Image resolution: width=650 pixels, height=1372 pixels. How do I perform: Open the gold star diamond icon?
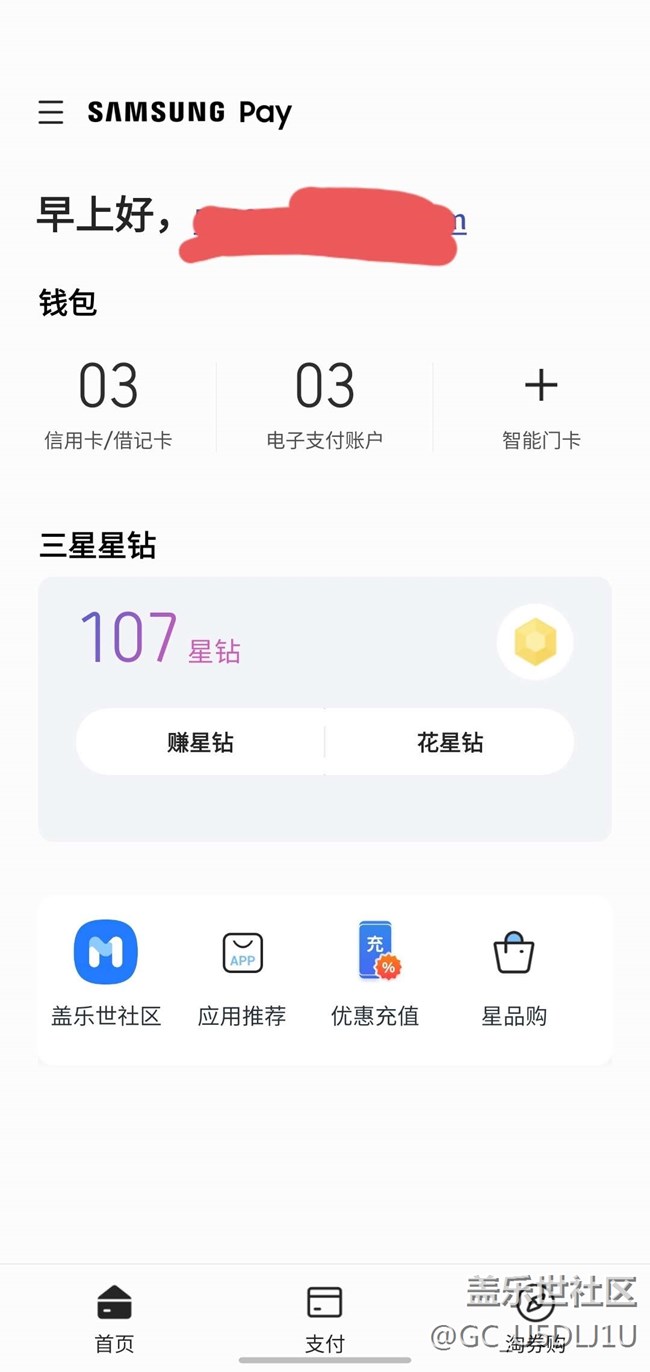click(x=535, y=642)
